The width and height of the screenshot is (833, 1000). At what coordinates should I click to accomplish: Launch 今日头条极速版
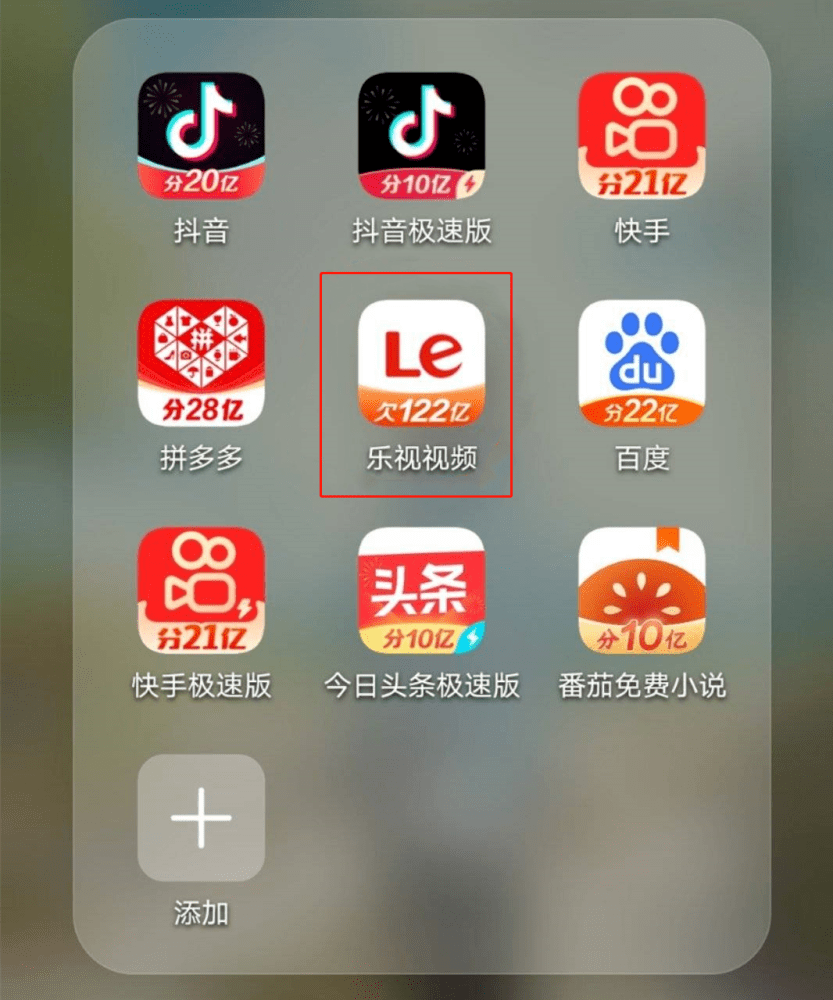click(x=421, y=590)
